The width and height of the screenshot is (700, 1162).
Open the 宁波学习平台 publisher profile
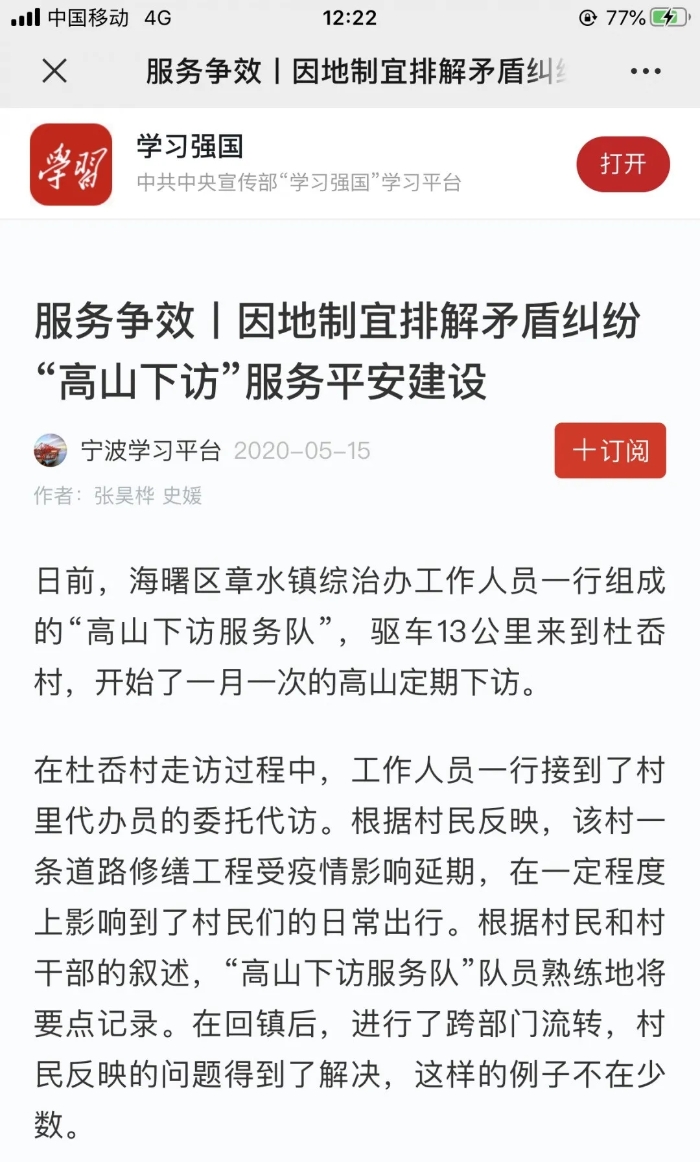pyautogui.click(x=151, y=451)
